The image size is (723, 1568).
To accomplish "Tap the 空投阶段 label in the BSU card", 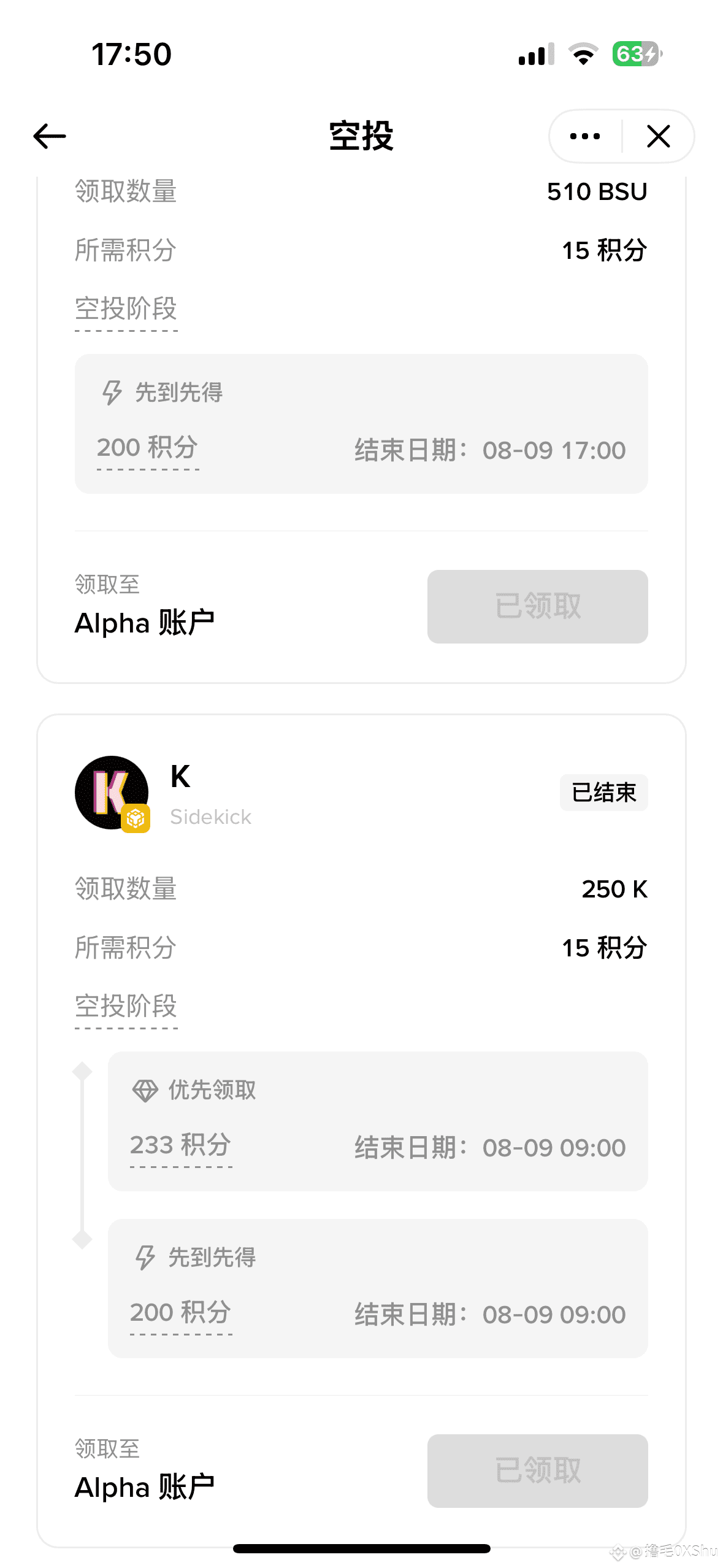I will tap(126, 309).
